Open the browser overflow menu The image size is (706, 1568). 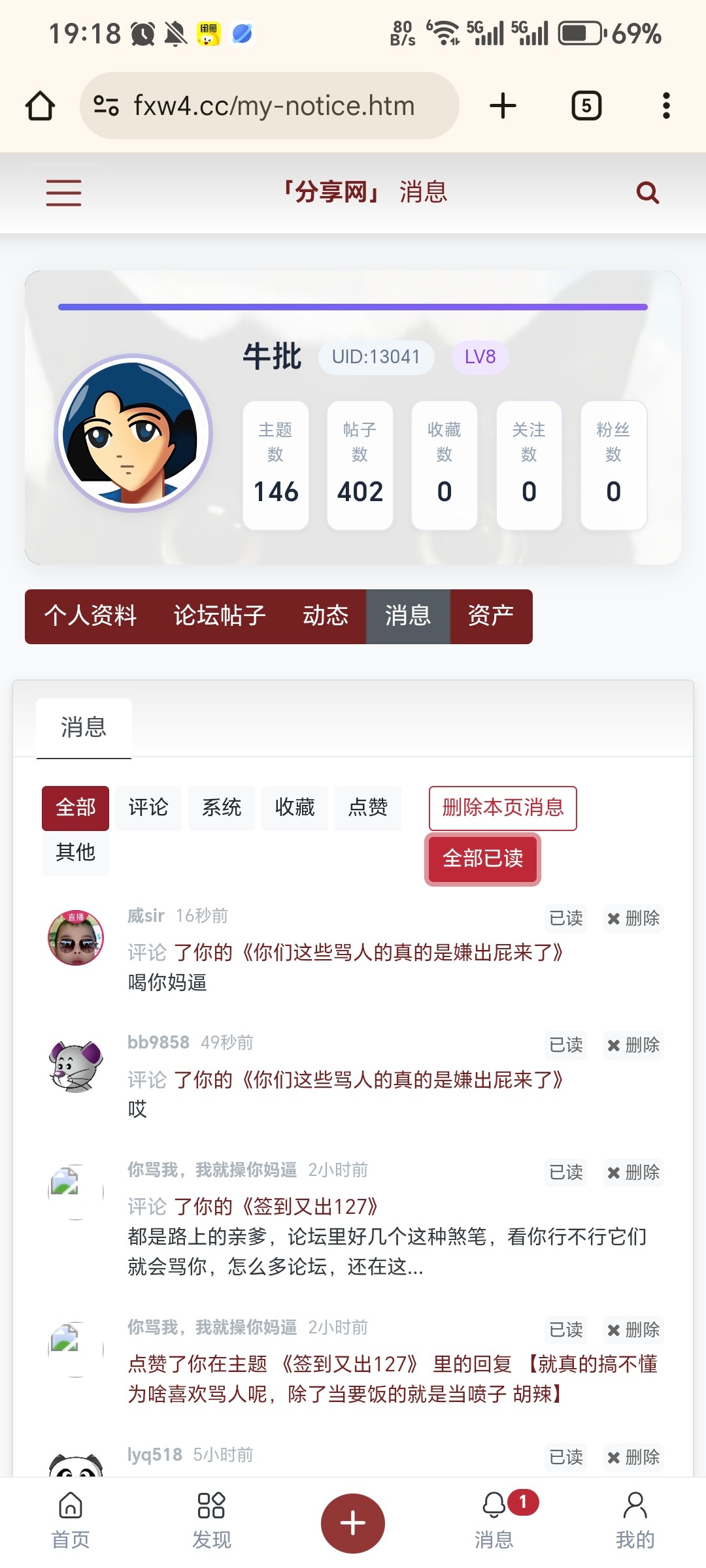click(x=666, y=105)
